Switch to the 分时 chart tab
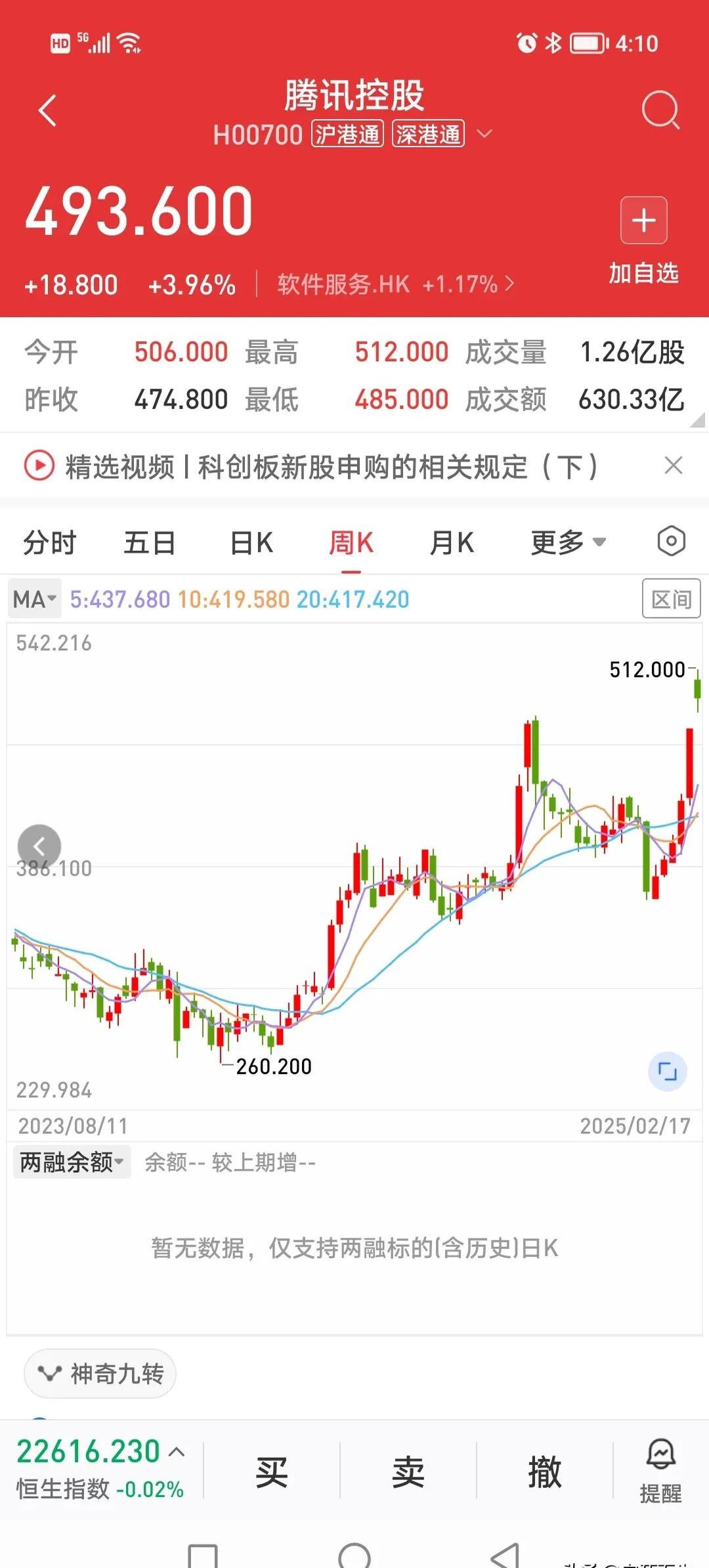This screenshot has width=709, height=1568. [x=49, y=542]
